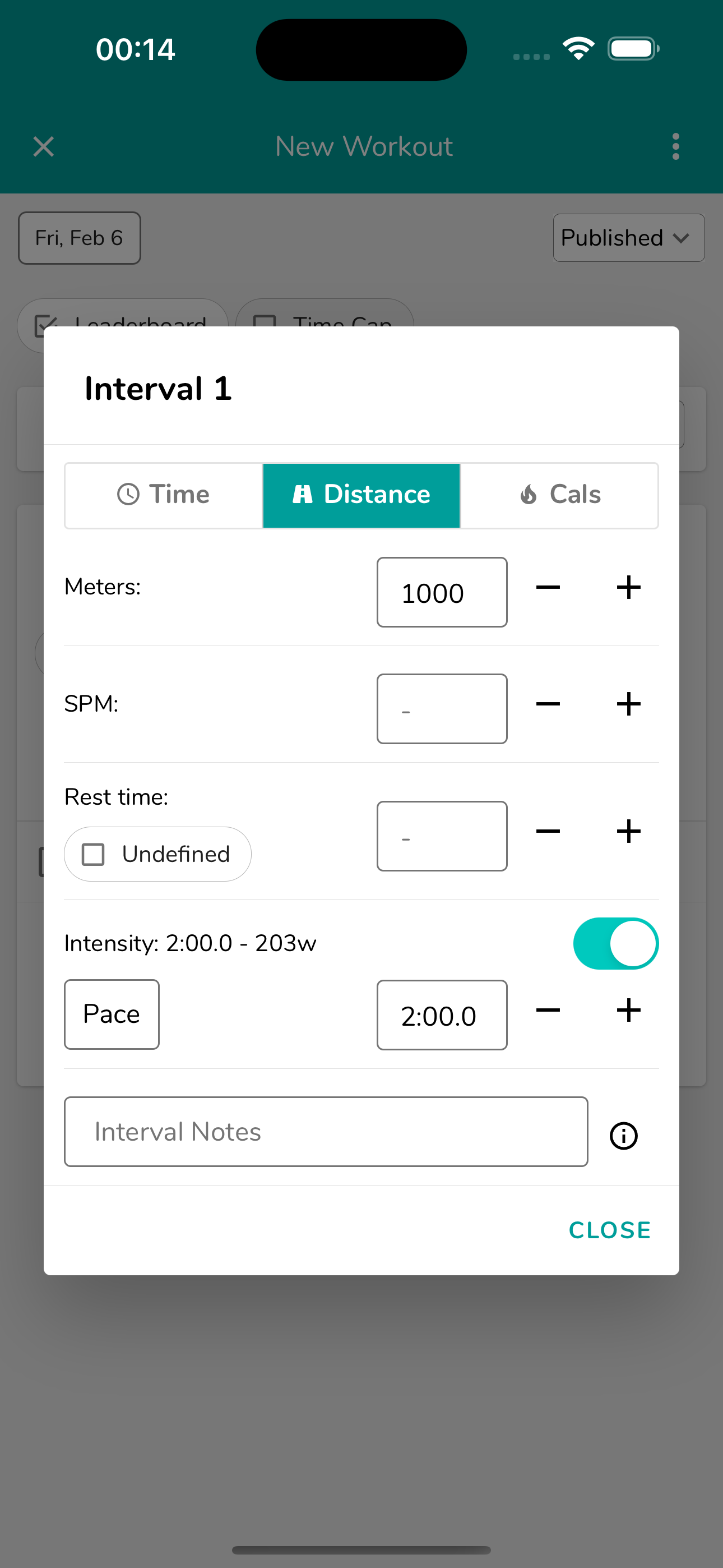Image resolution: width=723 pixels, height=1568 pixels.
Task: Increase the Rest time value
Action: [628, 832]
